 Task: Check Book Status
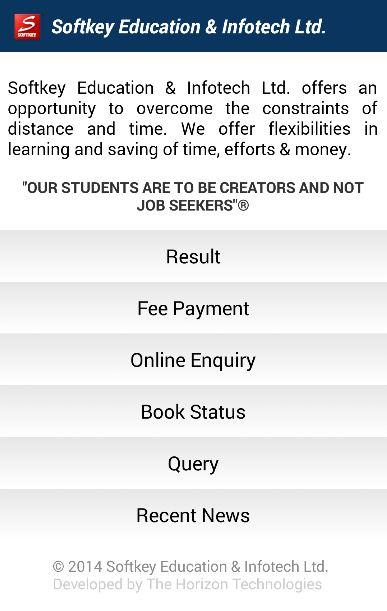pos(193,412)
